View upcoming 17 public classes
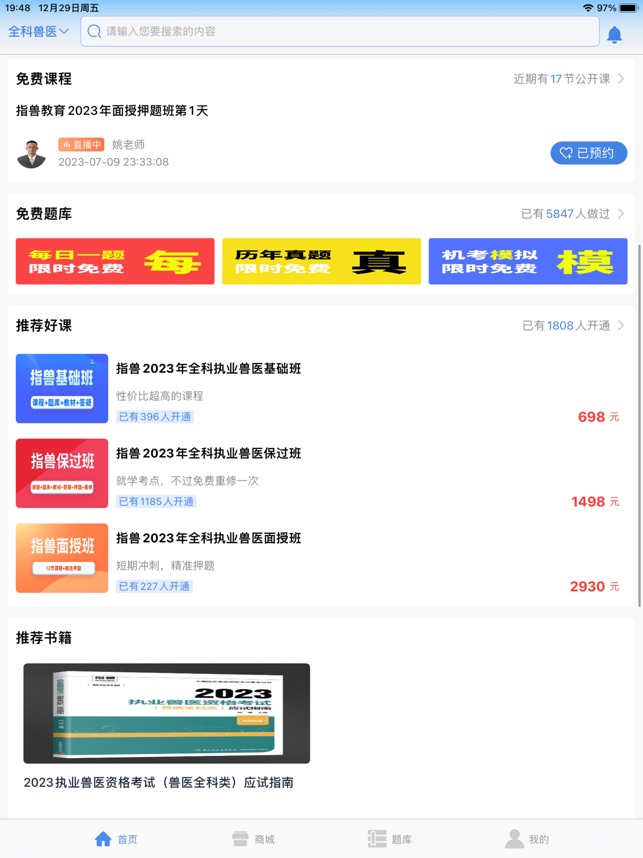This screenshot has height=858, width=643. click(569, 79)
